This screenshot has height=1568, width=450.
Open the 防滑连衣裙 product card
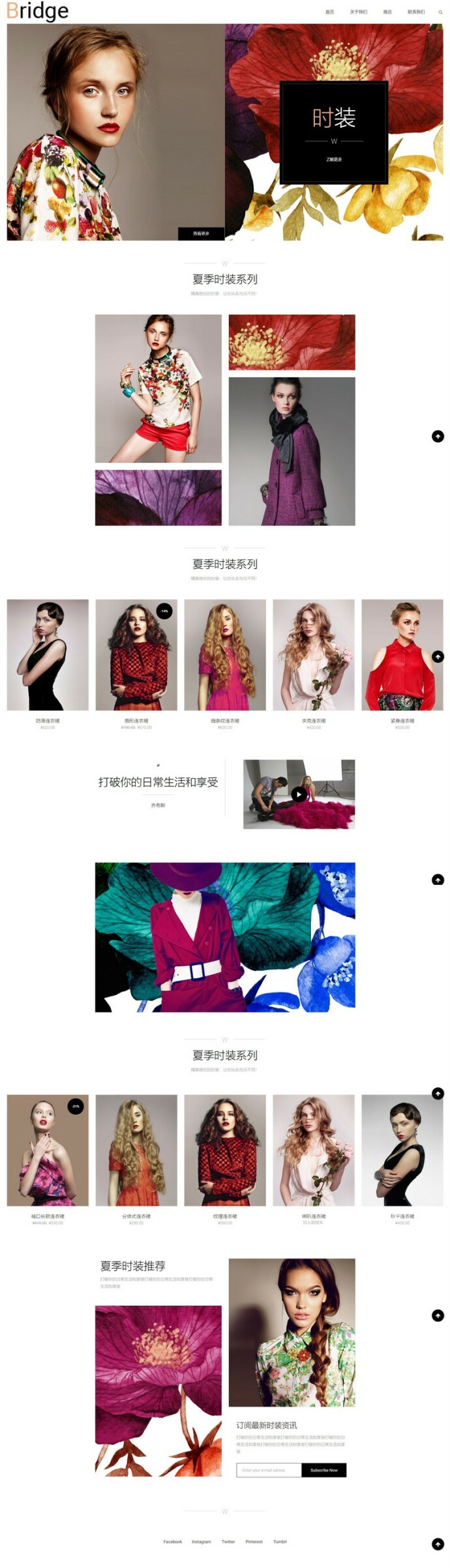click(48, 655)
